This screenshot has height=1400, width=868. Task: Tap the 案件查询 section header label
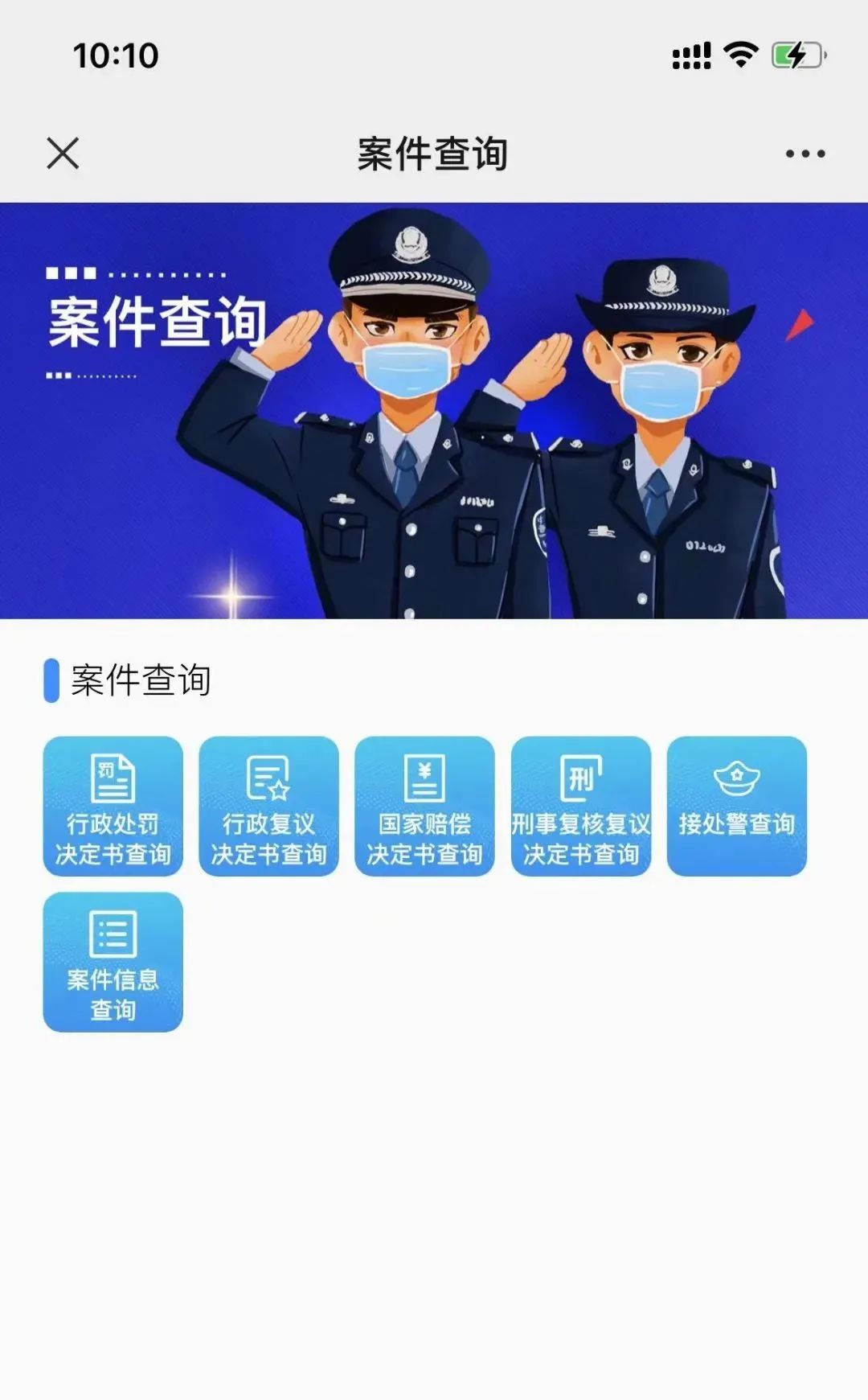coord(137,679)
